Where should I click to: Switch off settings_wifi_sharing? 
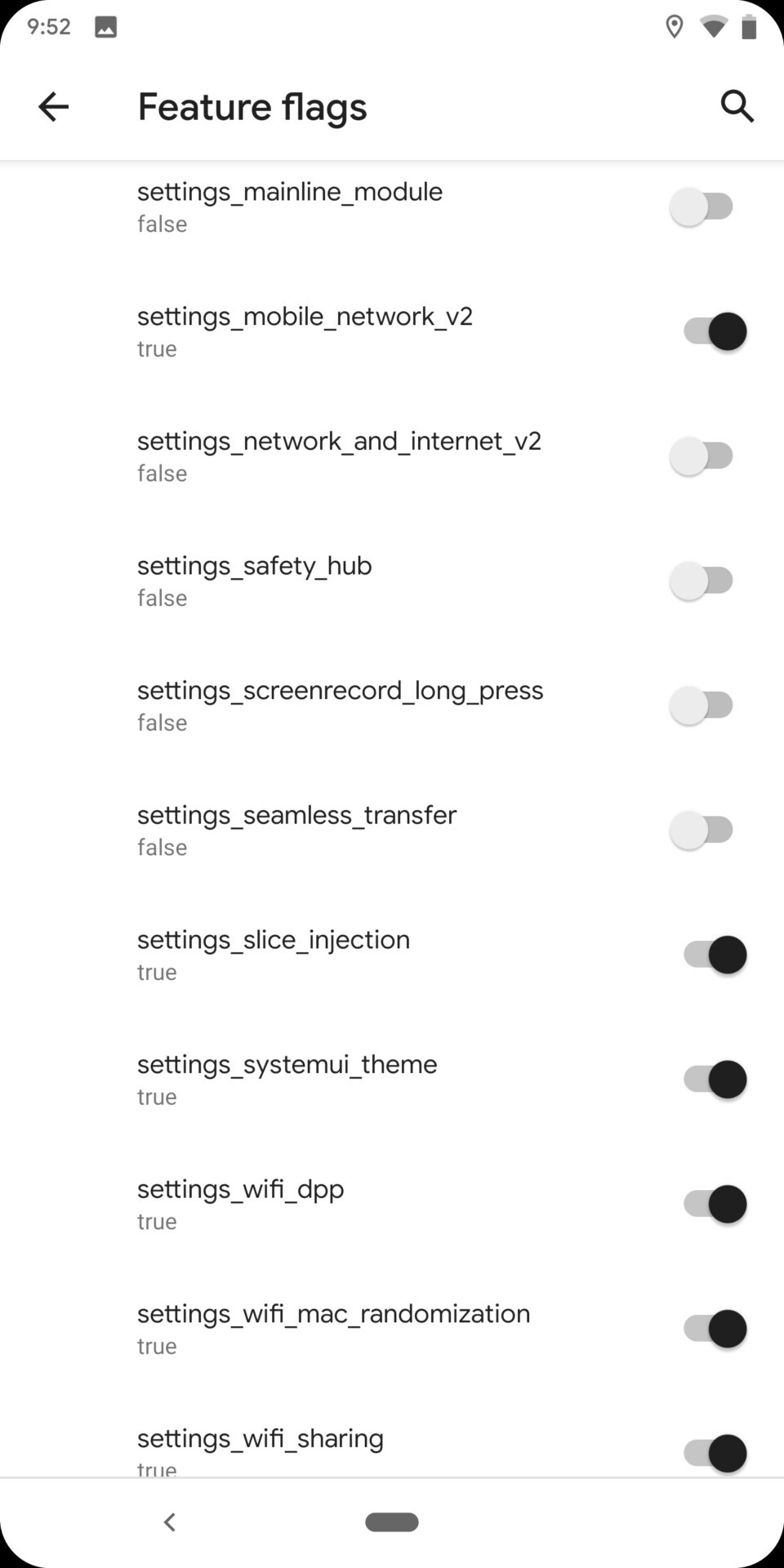pyautogui.click(x=715, y=1453)
